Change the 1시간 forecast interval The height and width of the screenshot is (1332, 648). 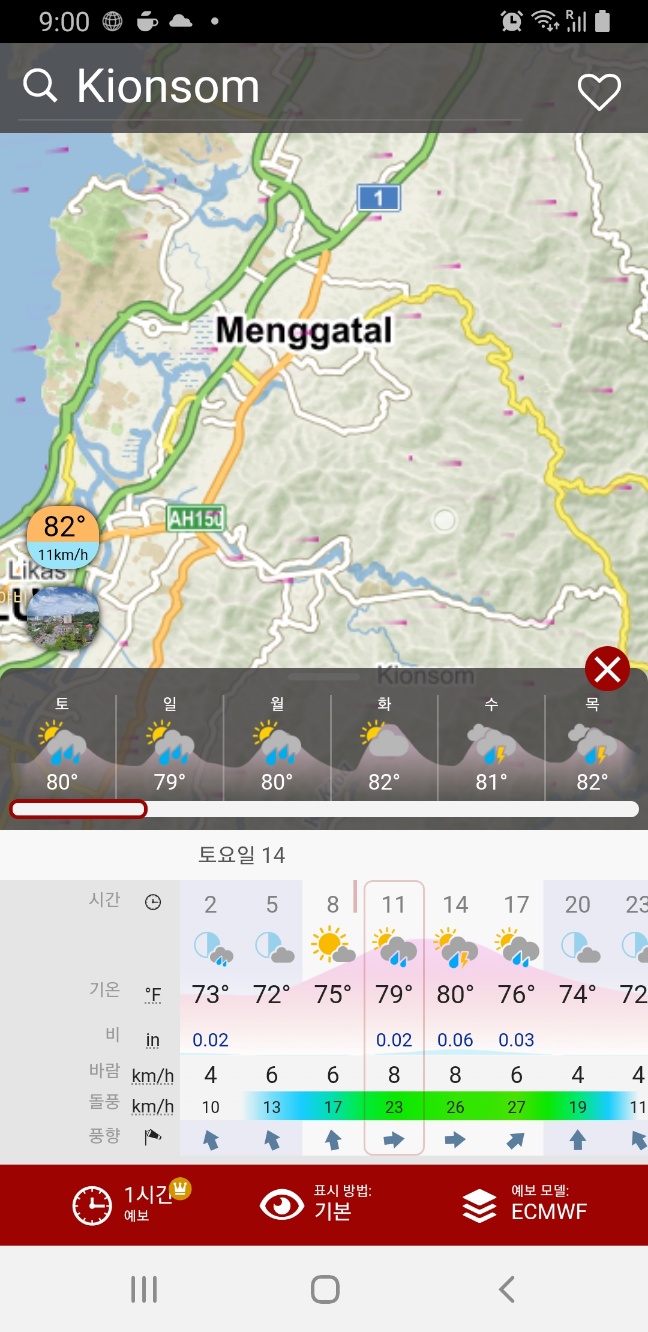[x=130, y=1204]
